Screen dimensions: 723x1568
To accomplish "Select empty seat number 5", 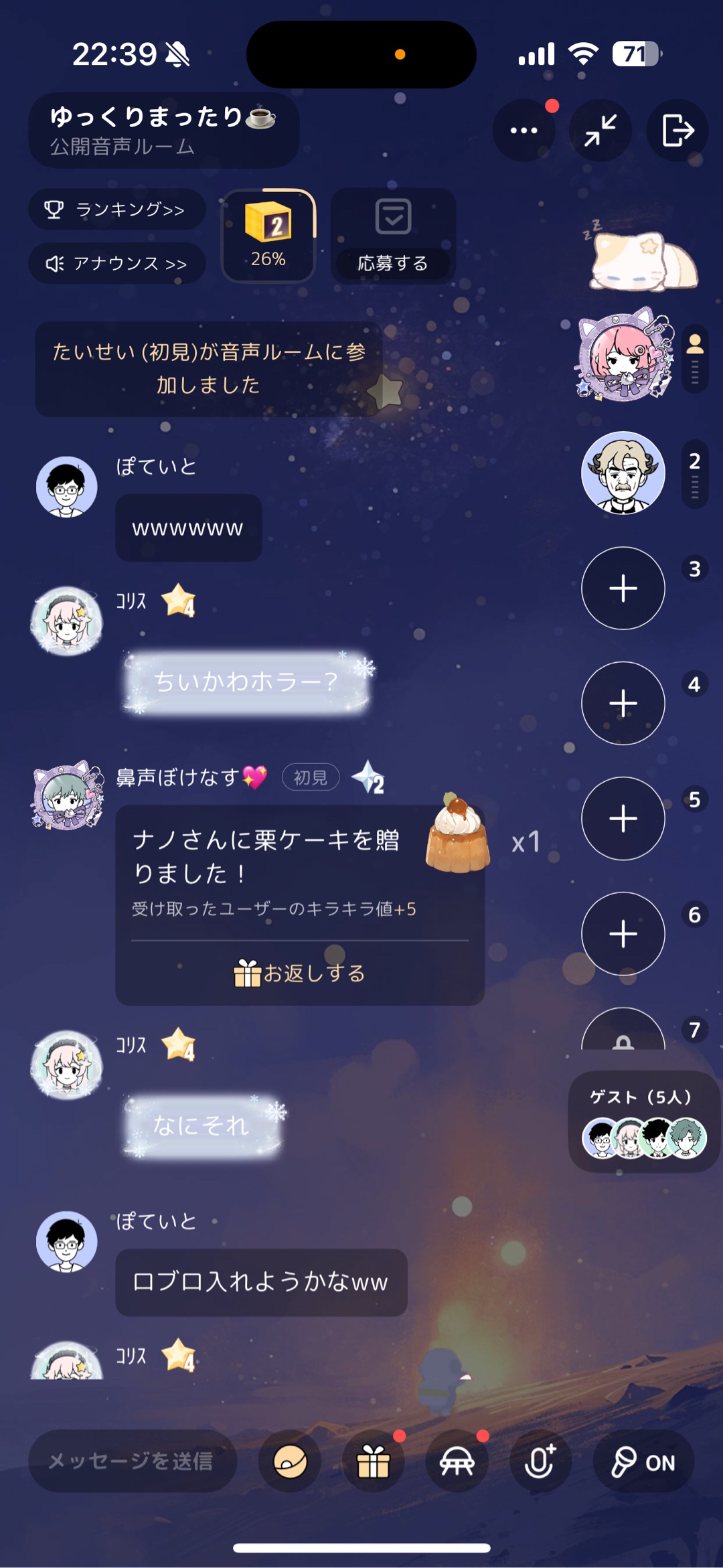I will coord(623,818).
